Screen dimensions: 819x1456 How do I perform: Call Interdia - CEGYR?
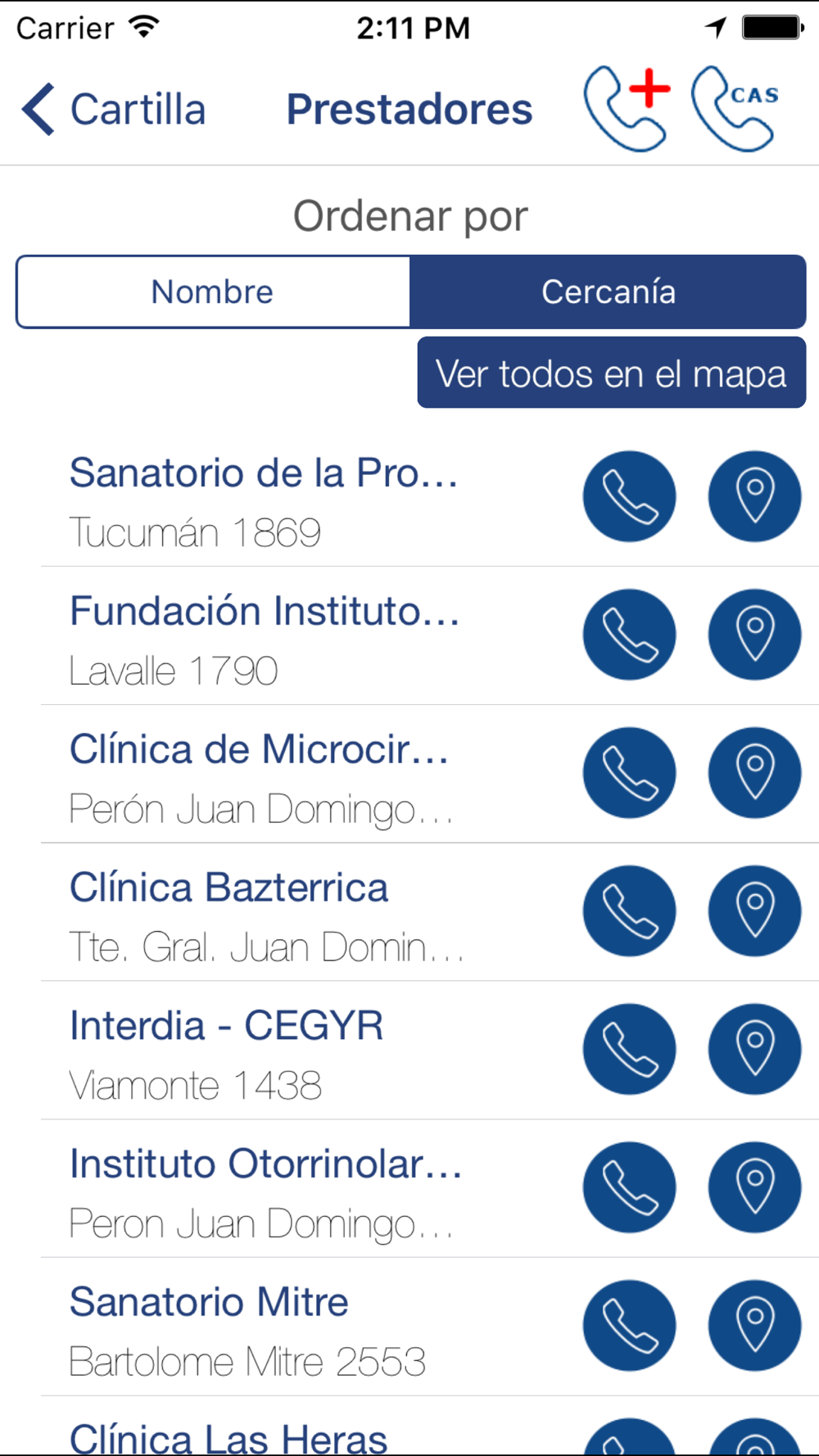[629, 1050]
